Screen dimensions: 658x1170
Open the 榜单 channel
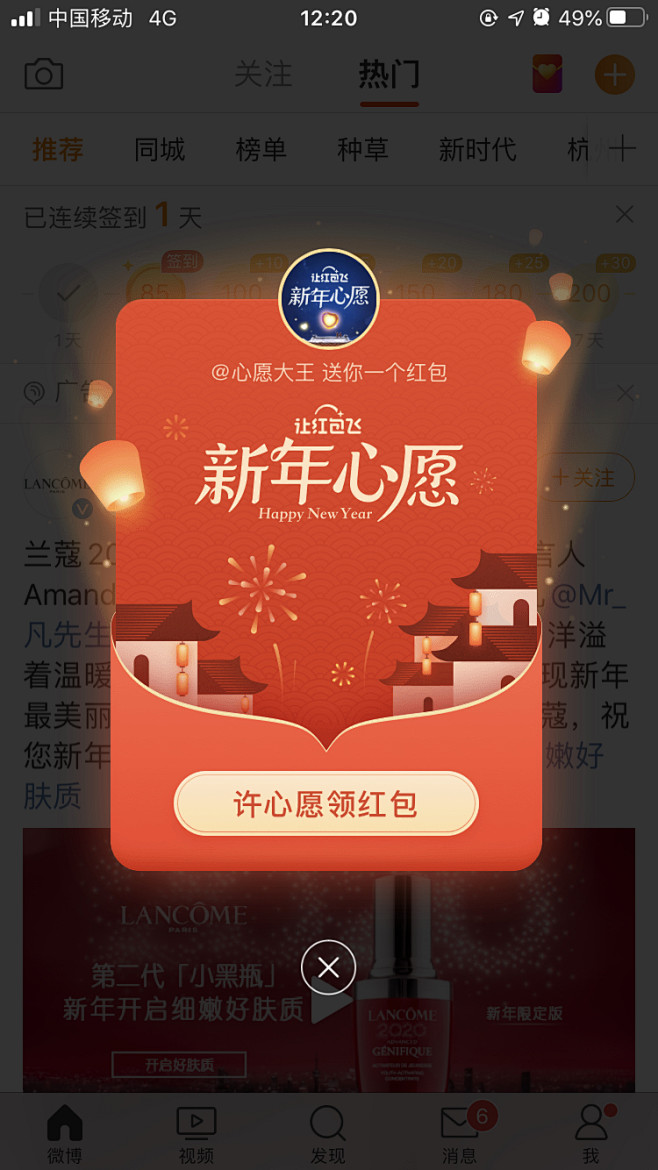click(261, 149)
